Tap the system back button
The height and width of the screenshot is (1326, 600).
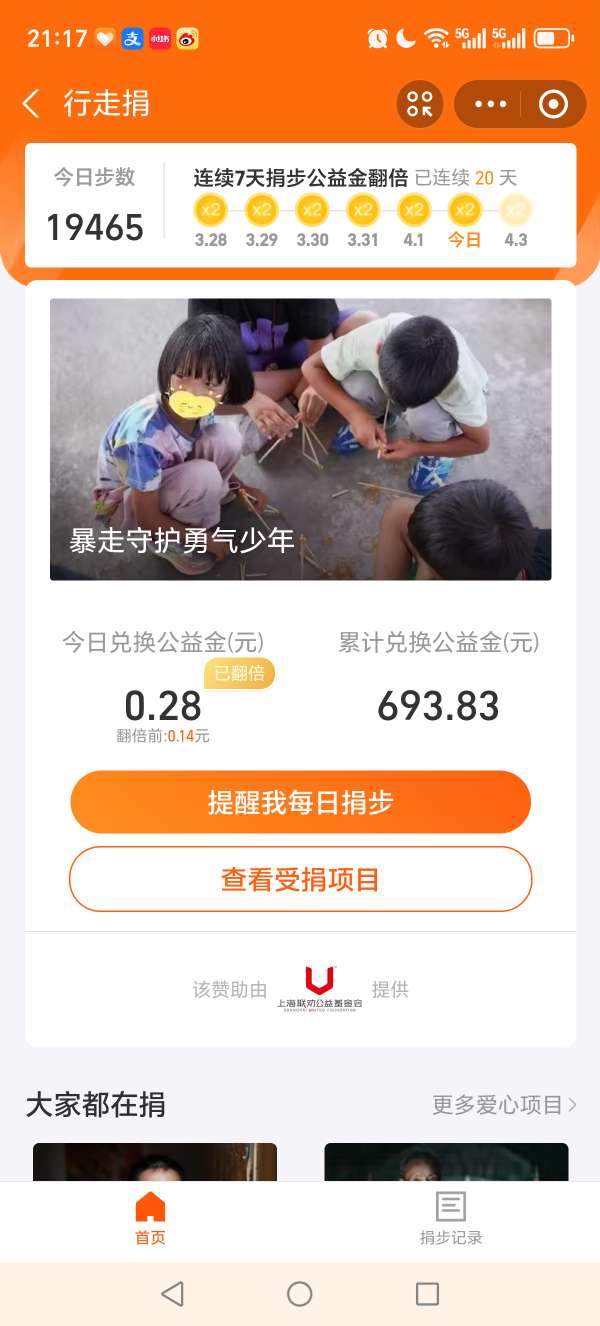tap(172, 1293)
